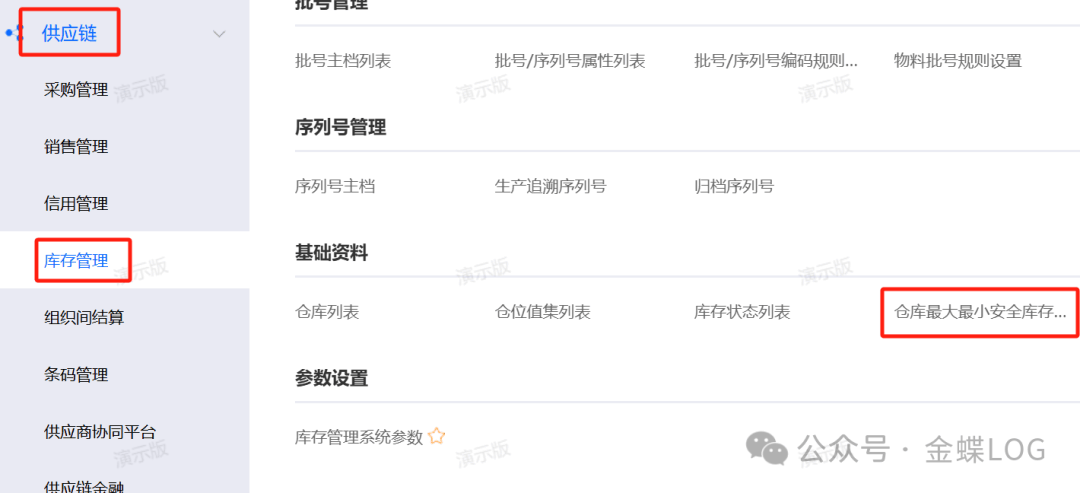1080x493 pixels.
Task: Open 仓库列表
Action: coord(327,312)
